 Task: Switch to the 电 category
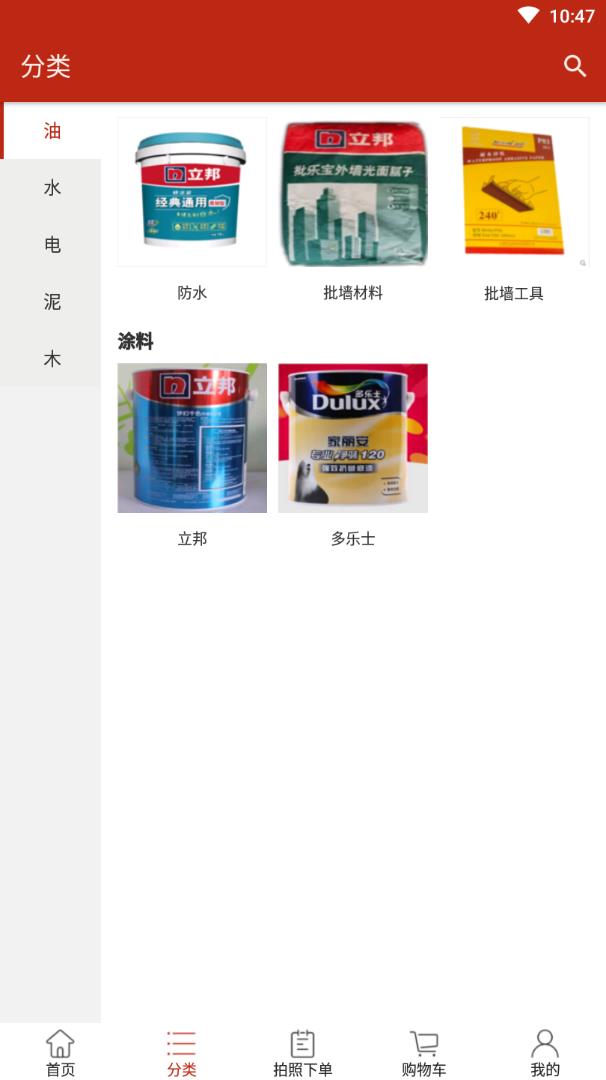(52, 245)
